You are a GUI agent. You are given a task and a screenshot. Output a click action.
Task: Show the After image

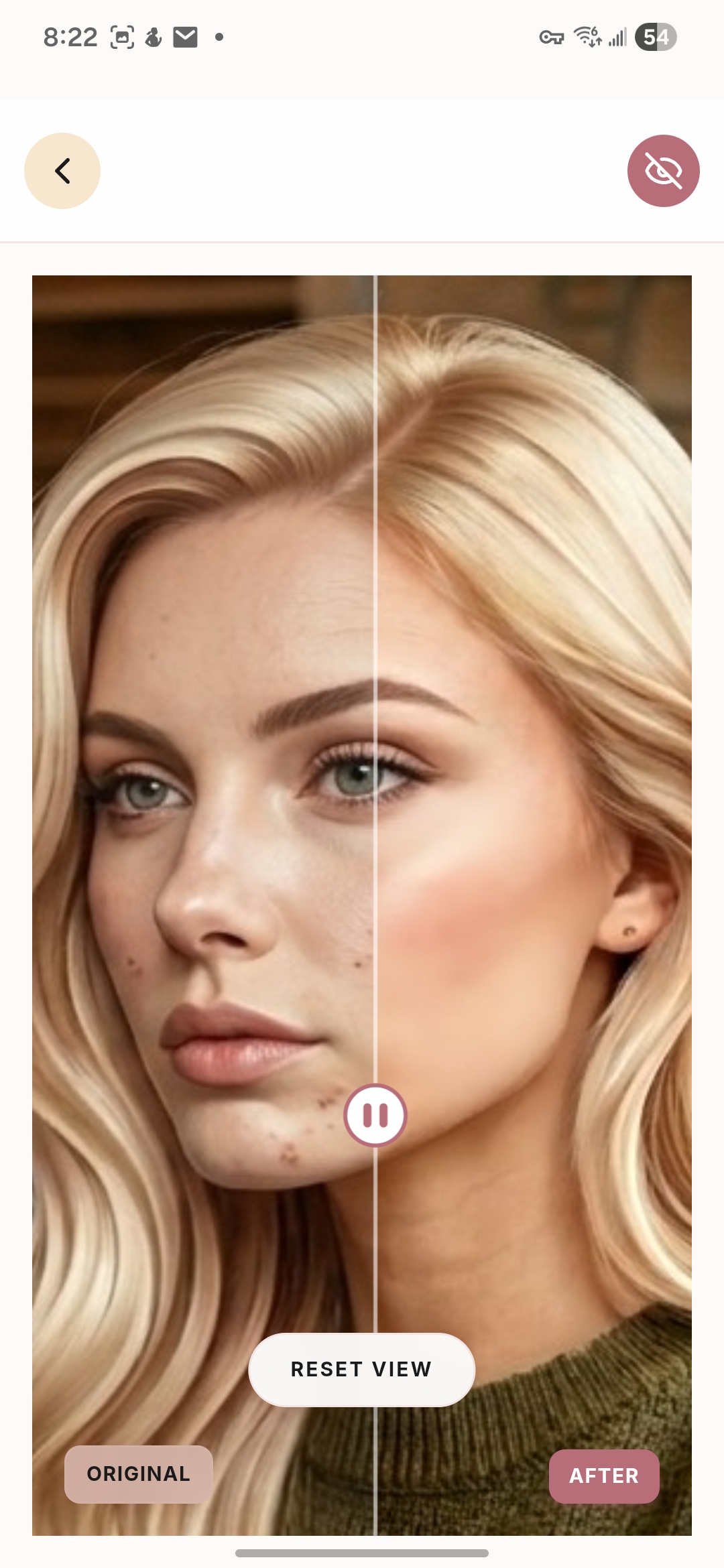pos(604,1476)
